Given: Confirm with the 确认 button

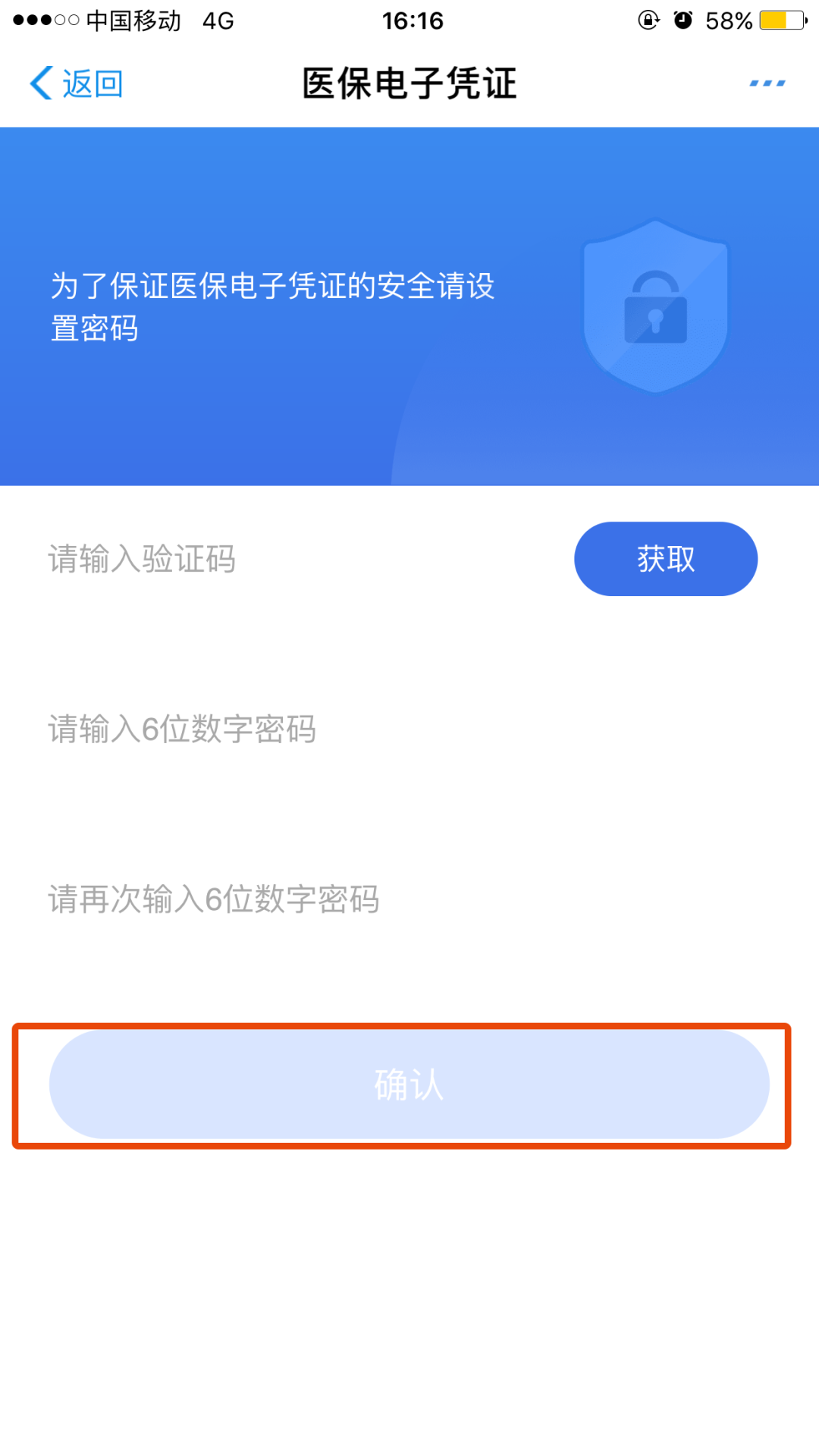Looking at the screenshot, I should [x=409, y=1084].
